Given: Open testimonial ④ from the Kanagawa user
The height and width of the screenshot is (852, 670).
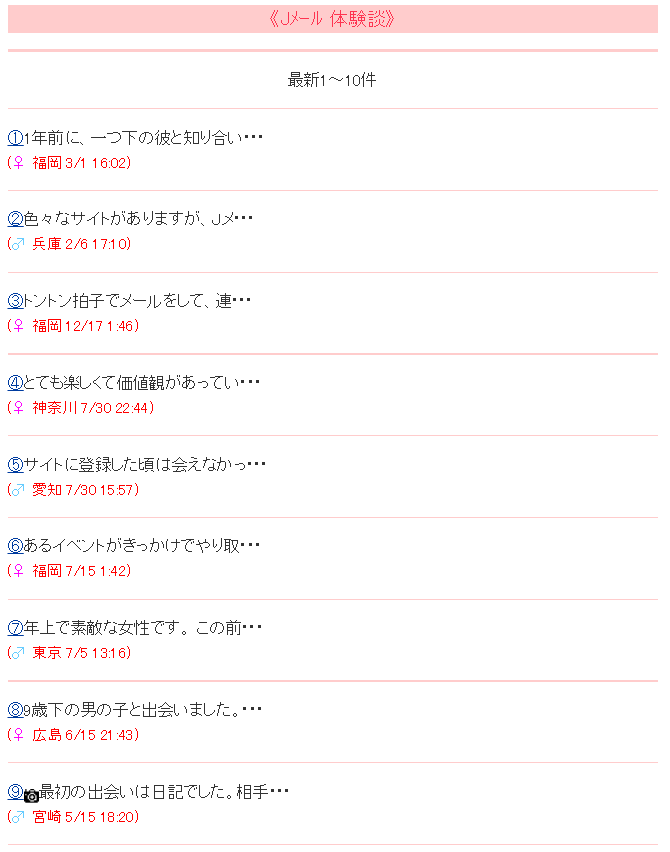Looking at the screenshot, I should pyautogui.click(x=15, y=383).
